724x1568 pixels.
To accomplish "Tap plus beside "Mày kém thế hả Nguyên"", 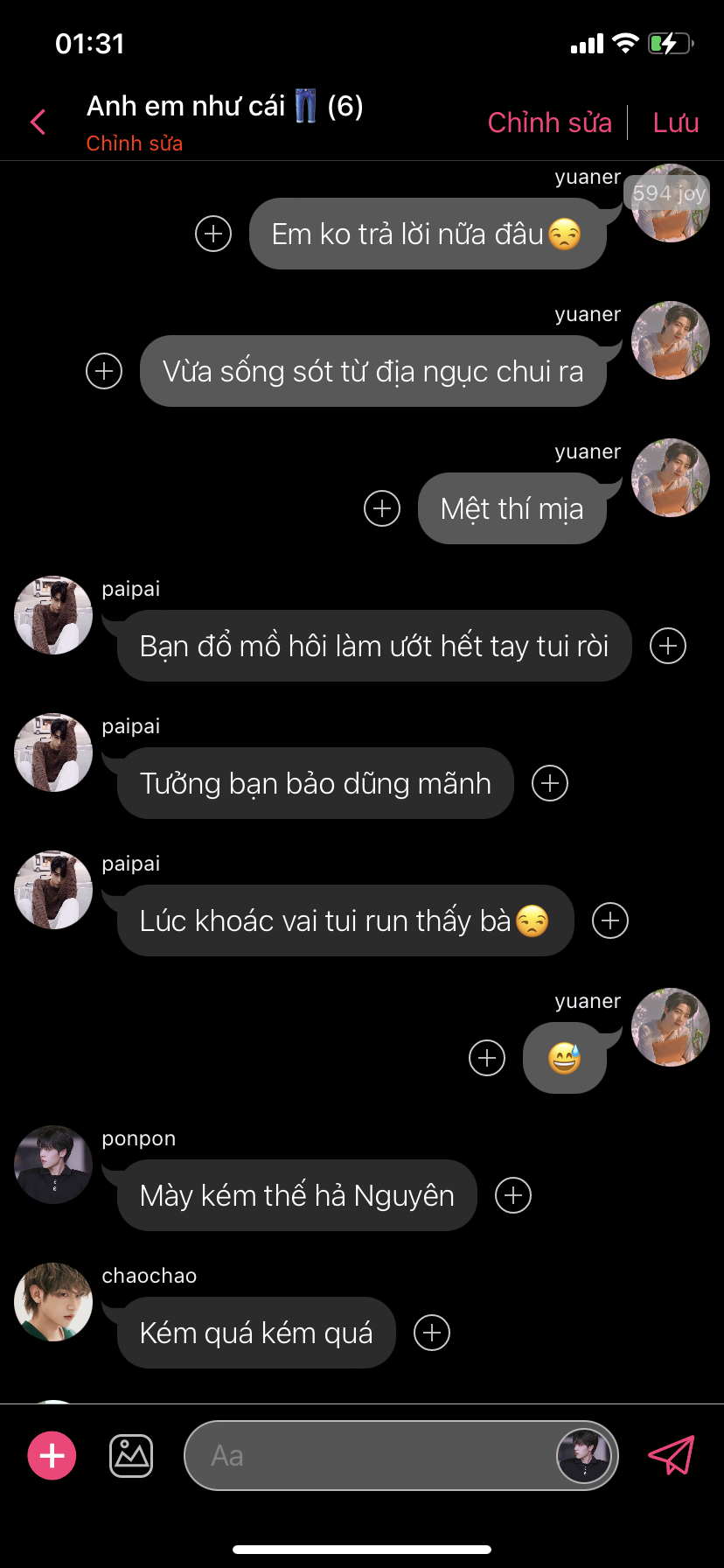I will (513, 1195).
